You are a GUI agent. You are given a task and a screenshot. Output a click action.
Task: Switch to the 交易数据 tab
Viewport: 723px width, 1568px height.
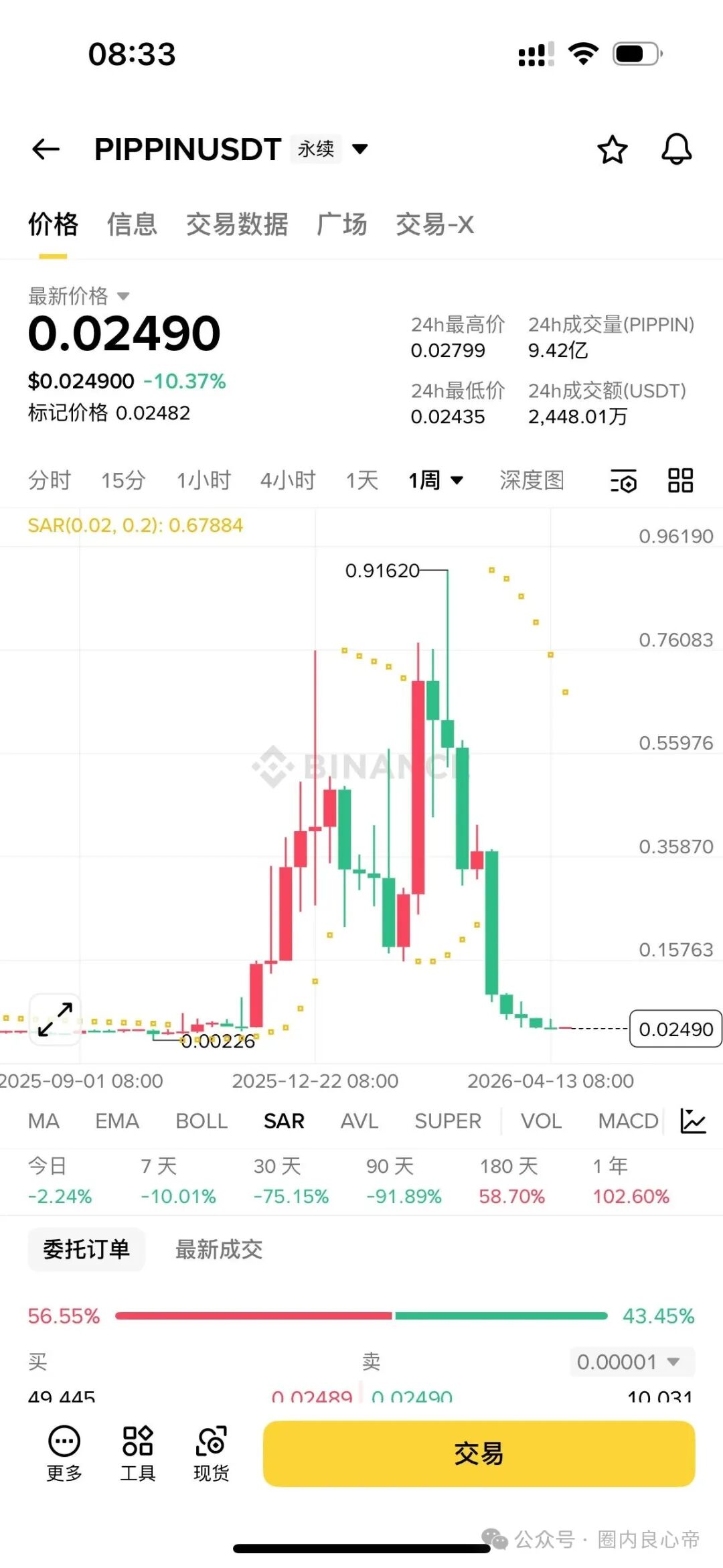pyautogui.click(x=238, y=225)
